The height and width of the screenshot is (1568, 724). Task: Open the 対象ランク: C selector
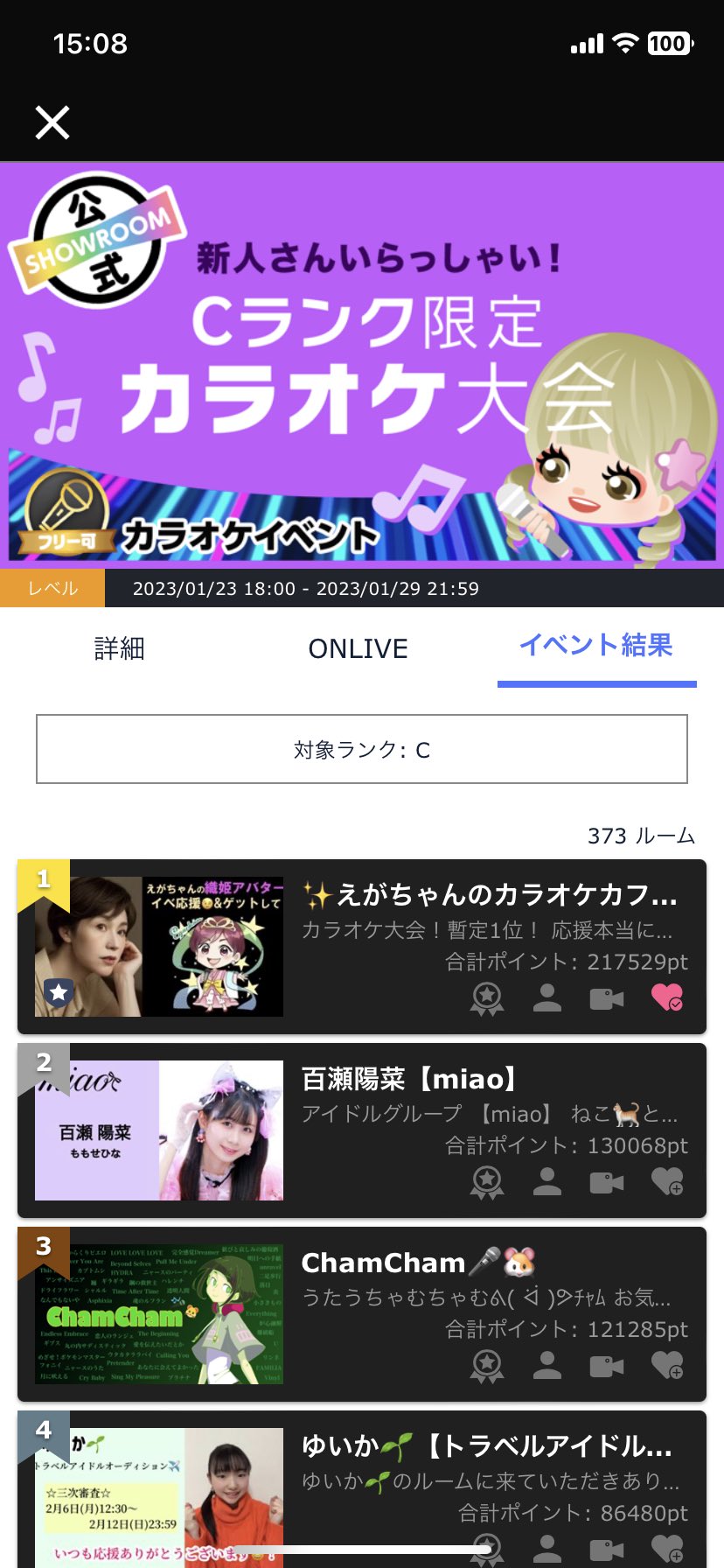[362, 749]
